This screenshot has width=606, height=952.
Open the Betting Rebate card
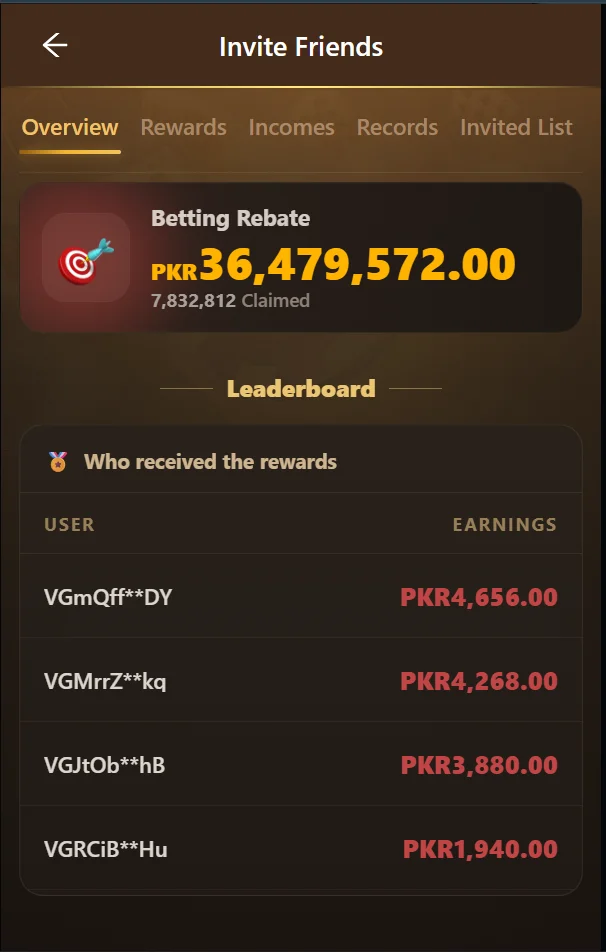(300, 258)
